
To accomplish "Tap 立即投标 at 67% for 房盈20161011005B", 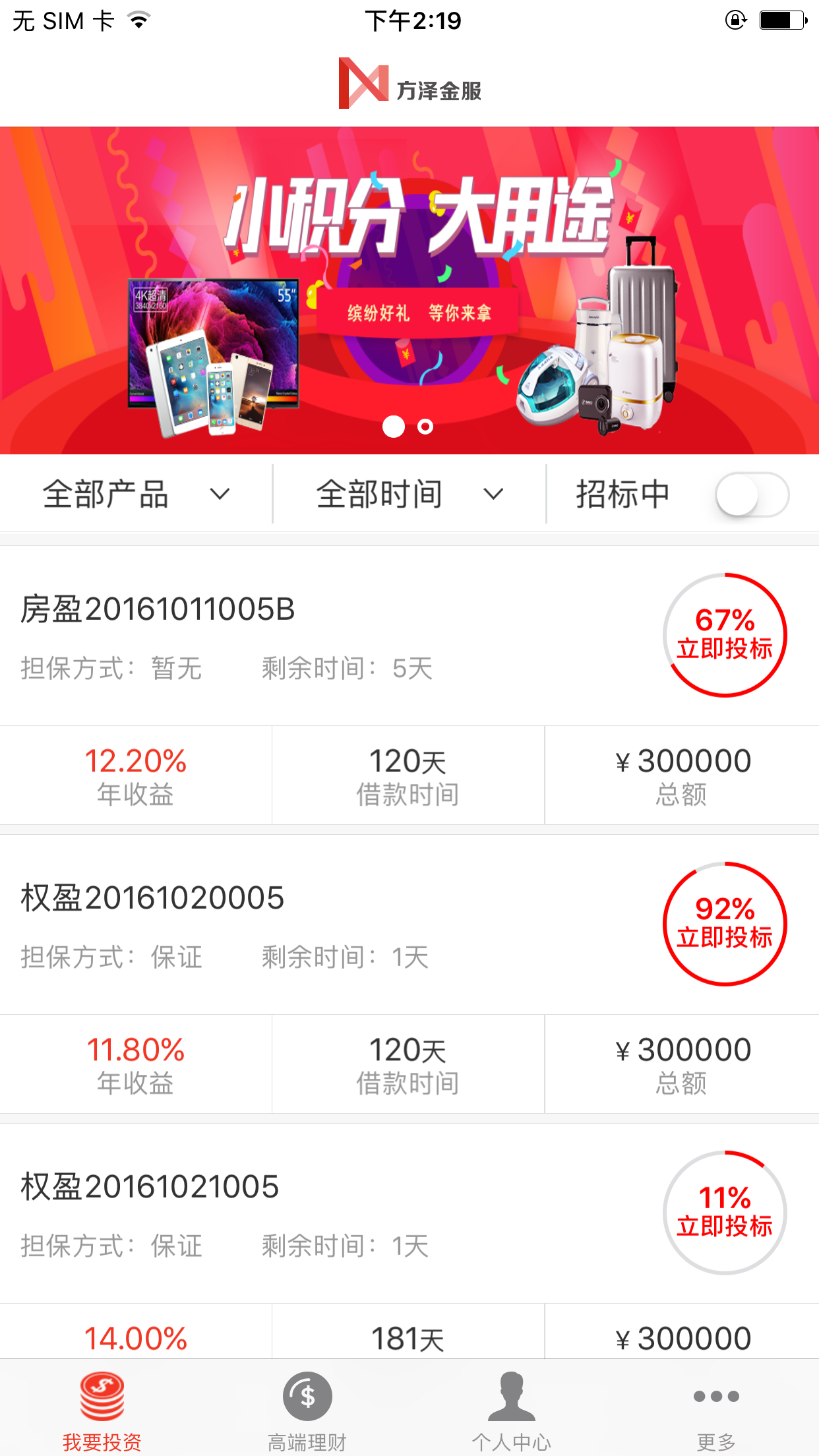I will 724,635.
